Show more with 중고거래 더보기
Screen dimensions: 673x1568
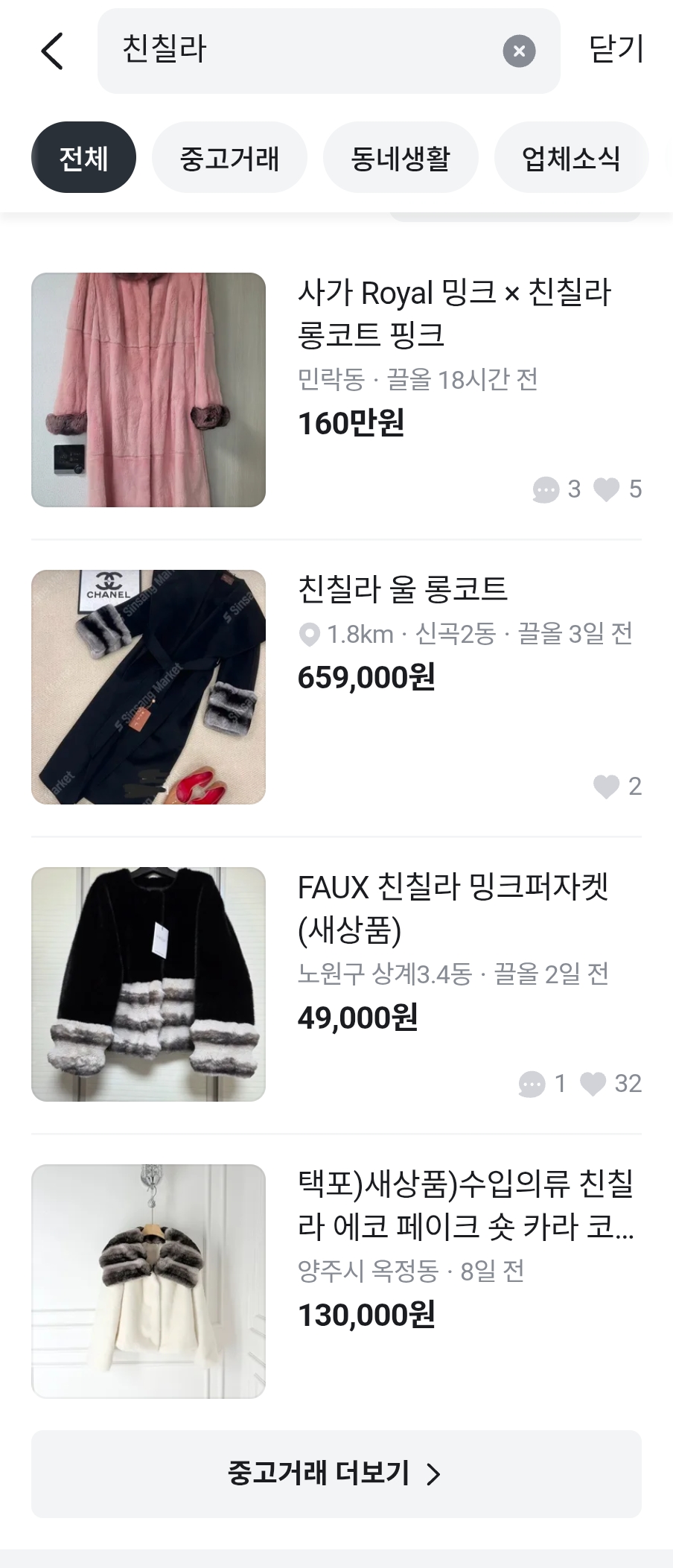(x=336, y=1473)
